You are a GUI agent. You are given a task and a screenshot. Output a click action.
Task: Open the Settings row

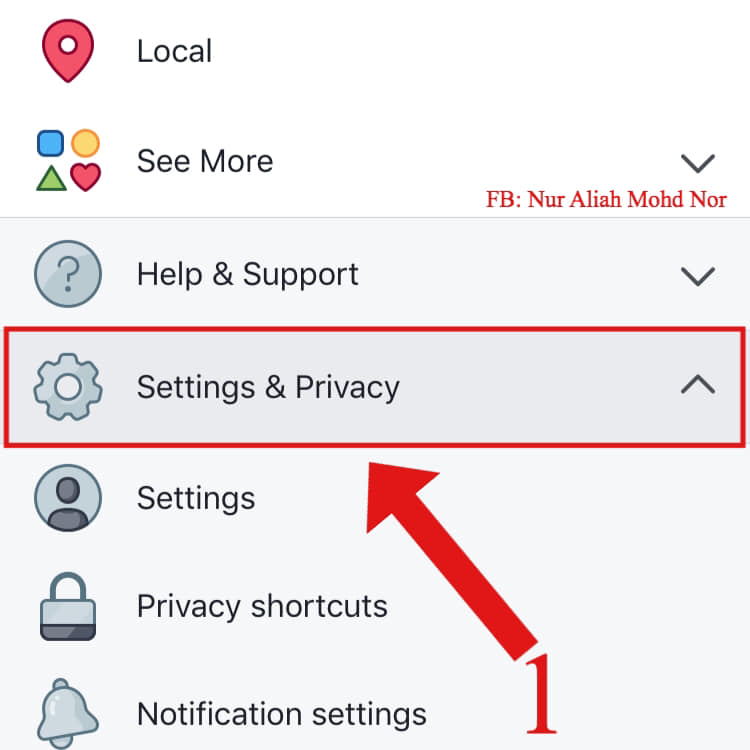tap(196, 497)
